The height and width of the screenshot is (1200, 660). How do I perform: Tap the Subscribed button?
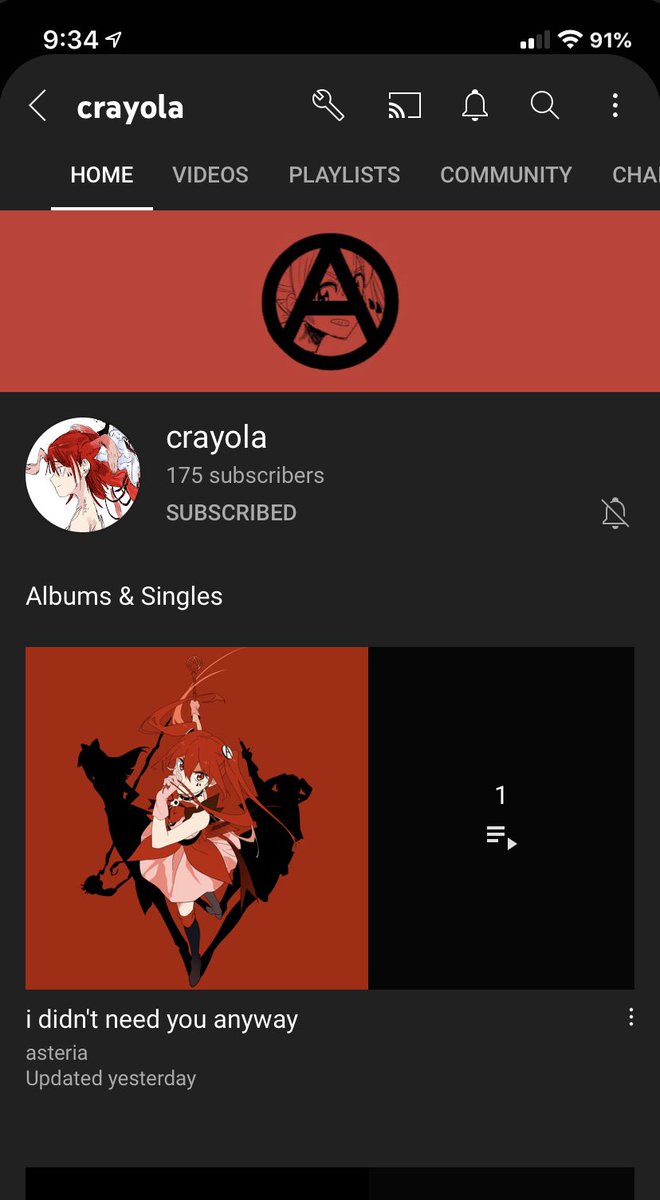[x=231, y=513]
